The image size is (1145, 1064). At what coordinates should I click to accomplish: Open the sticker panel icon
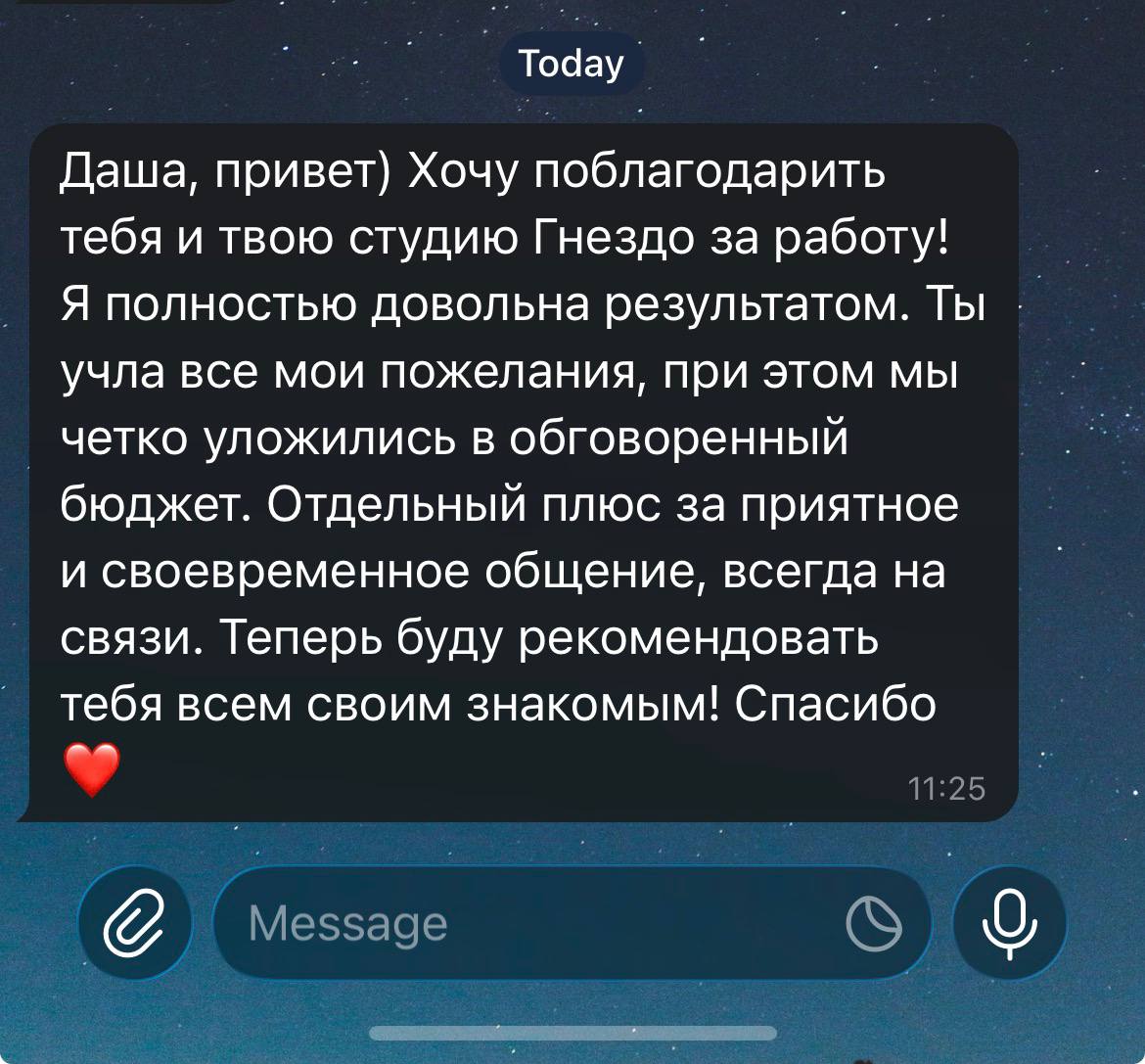click(x=875, y=923)
